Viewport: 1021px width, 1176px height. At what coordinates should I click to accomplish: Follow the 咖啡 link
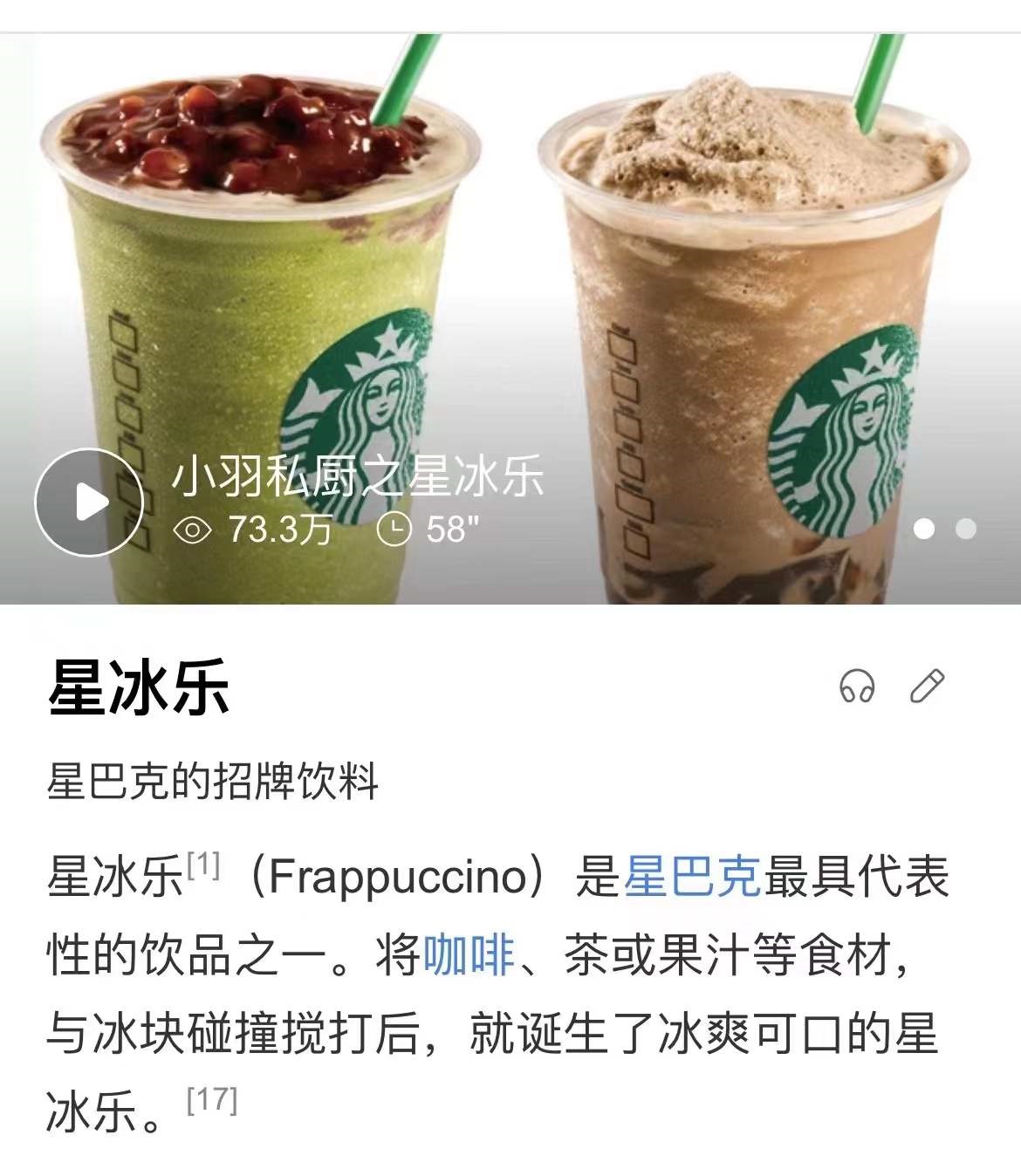click(x=469, y=954)
